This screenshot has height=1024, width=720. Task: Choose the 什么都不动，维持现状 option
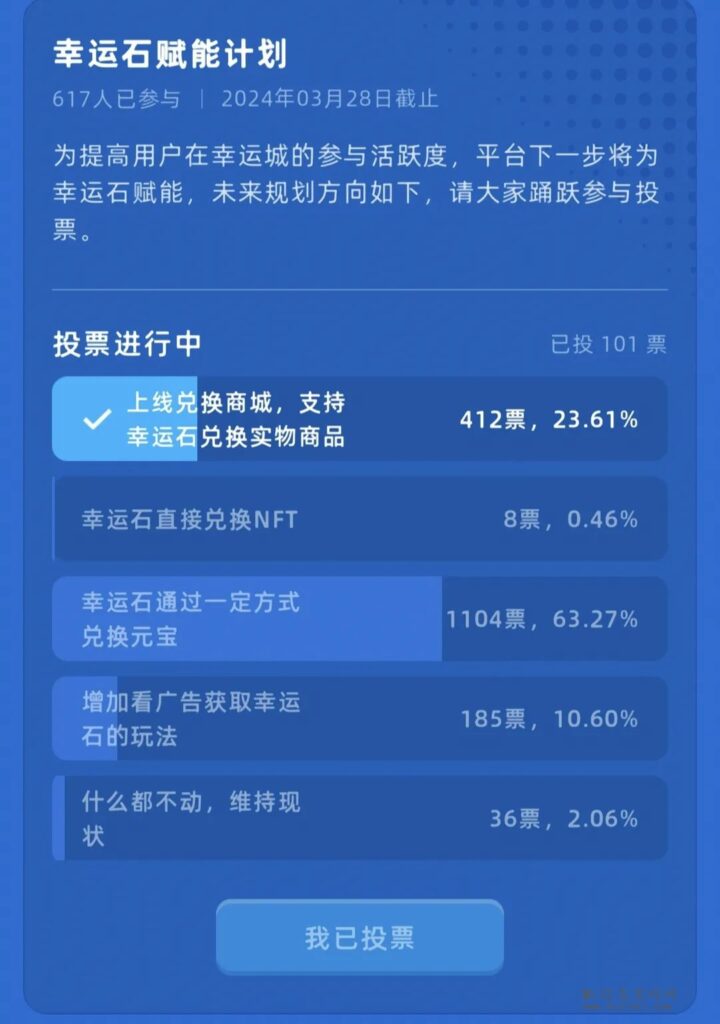pos(359,819)
